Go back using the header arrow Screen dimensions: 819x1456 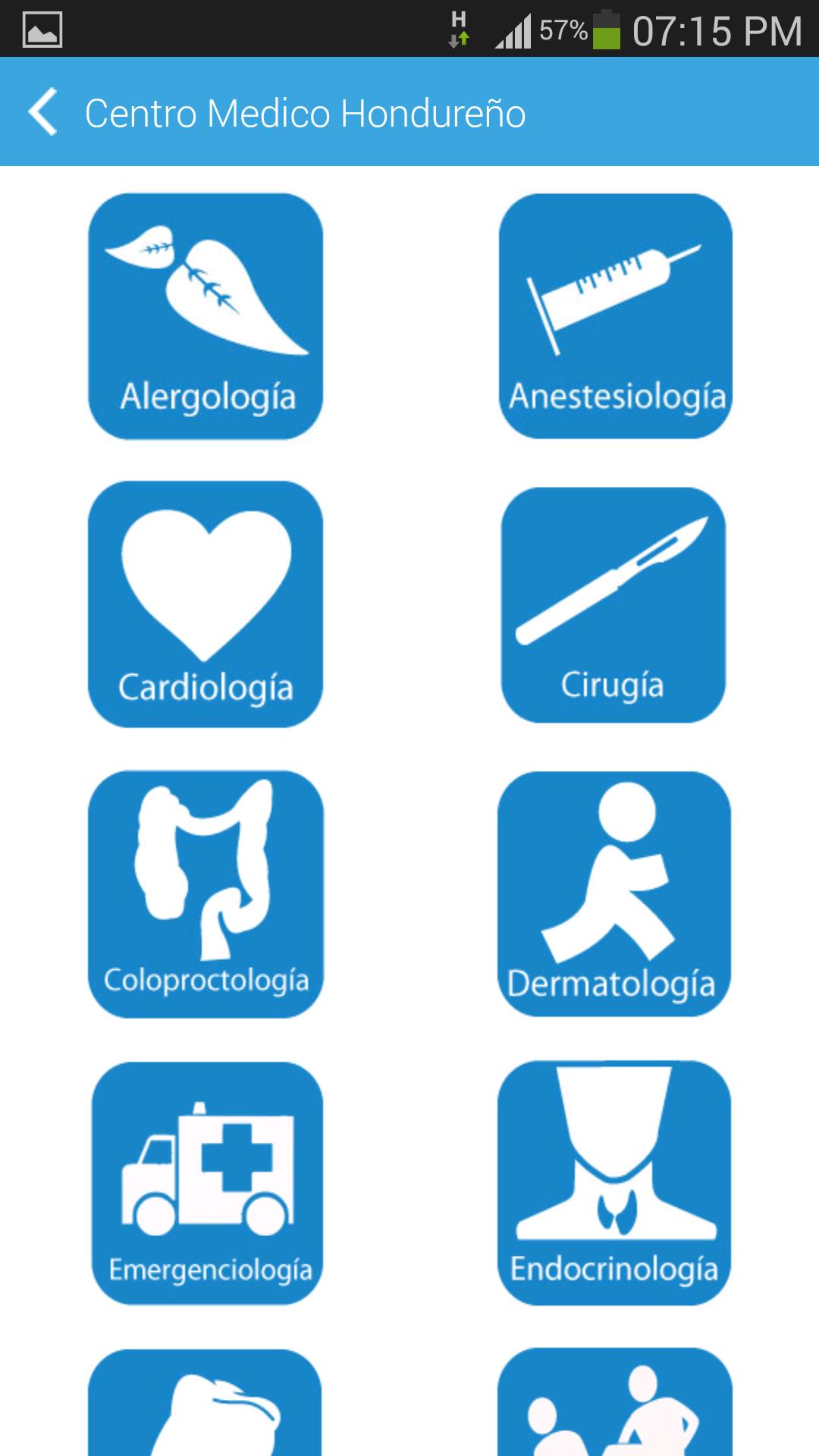42,112
